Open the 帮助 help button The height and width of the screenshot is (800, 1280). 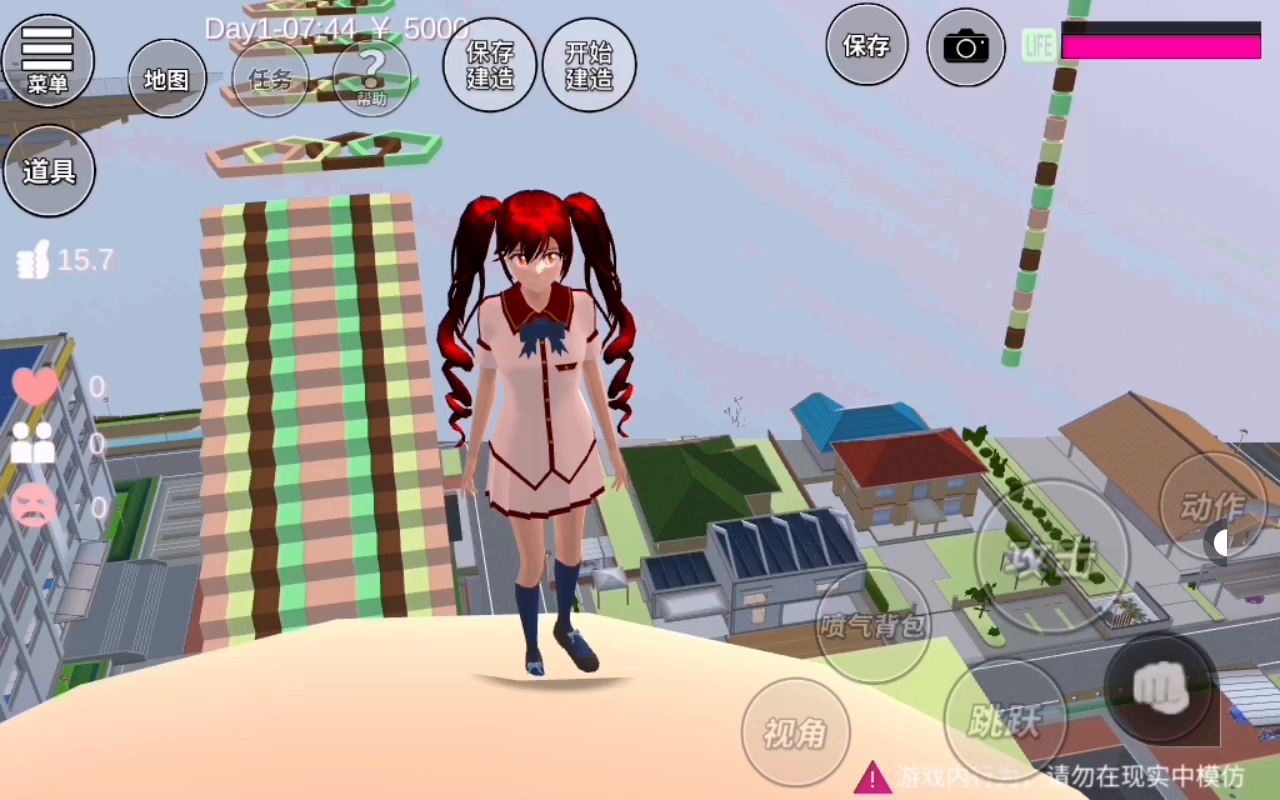point(371,77)
